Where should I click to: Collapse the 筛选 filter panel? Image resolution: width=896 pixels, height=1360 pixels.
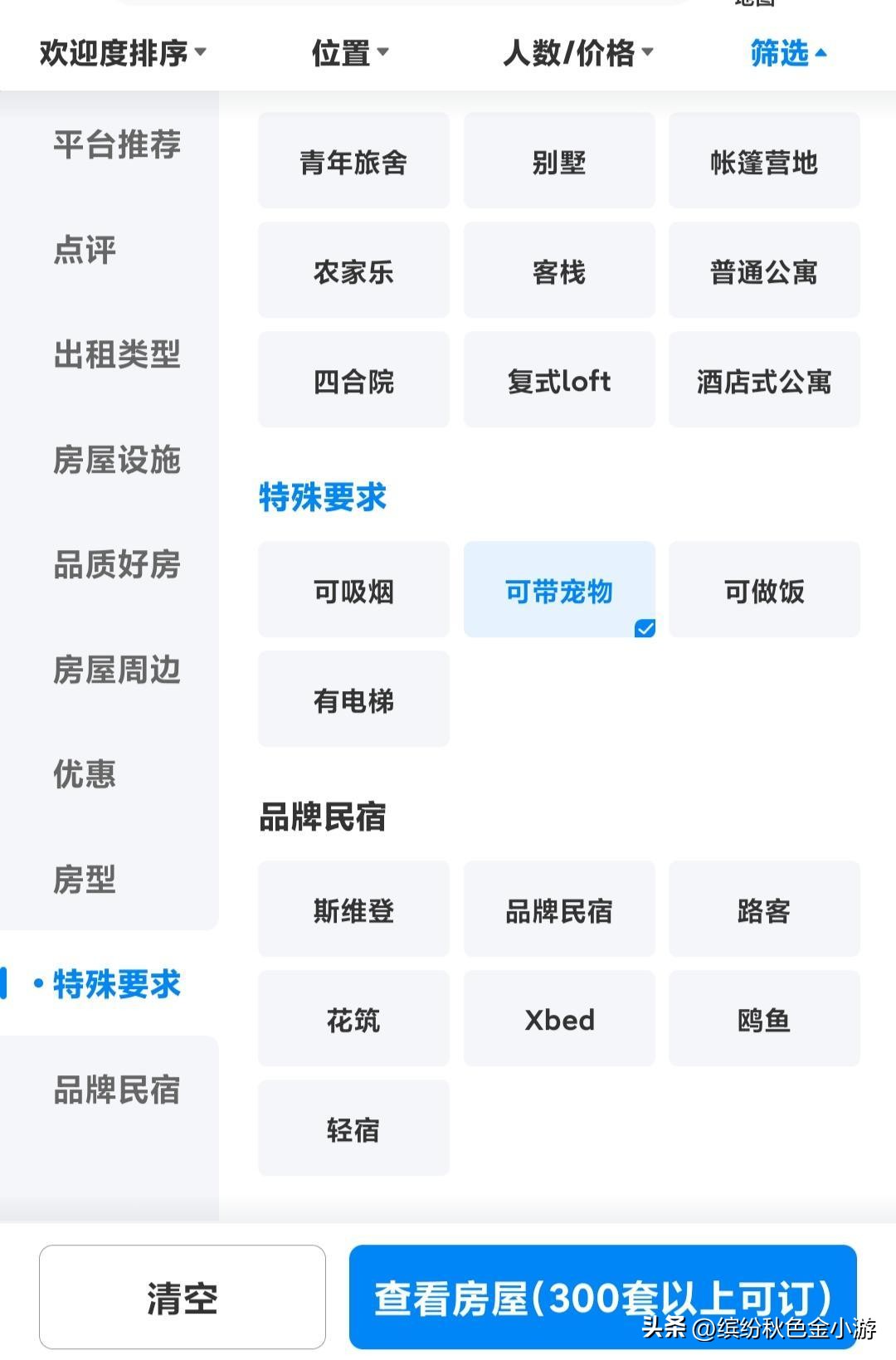(786, 52)
